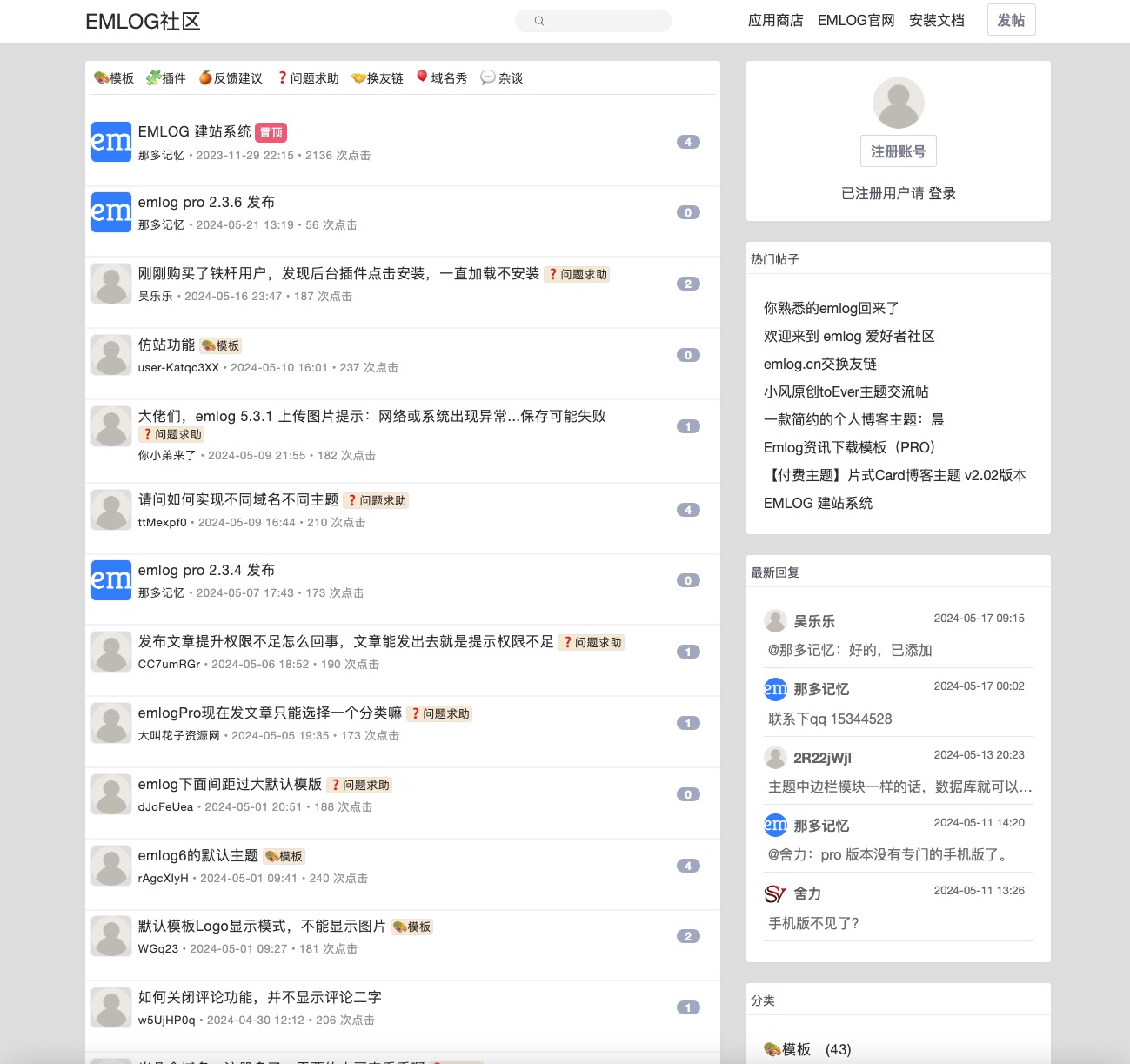
Task: Open post 请问如何实现不同域名不同主题
Action: (237, 499)
